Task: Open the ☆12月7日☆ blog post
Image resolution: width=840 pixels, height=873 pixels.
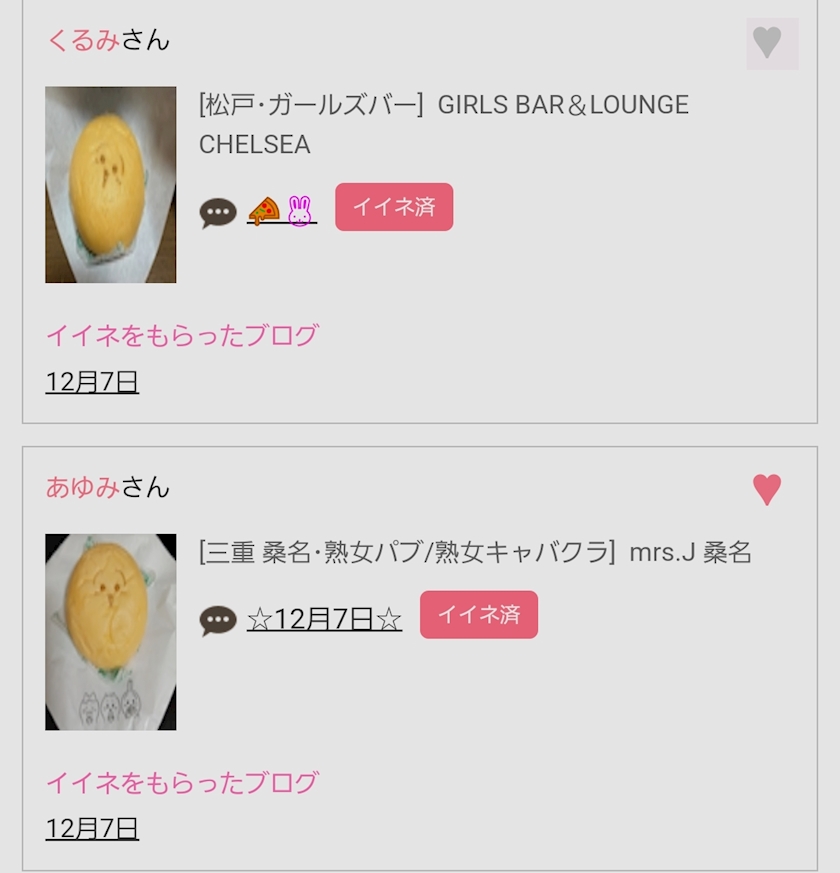Action: (x=324, y=619)
